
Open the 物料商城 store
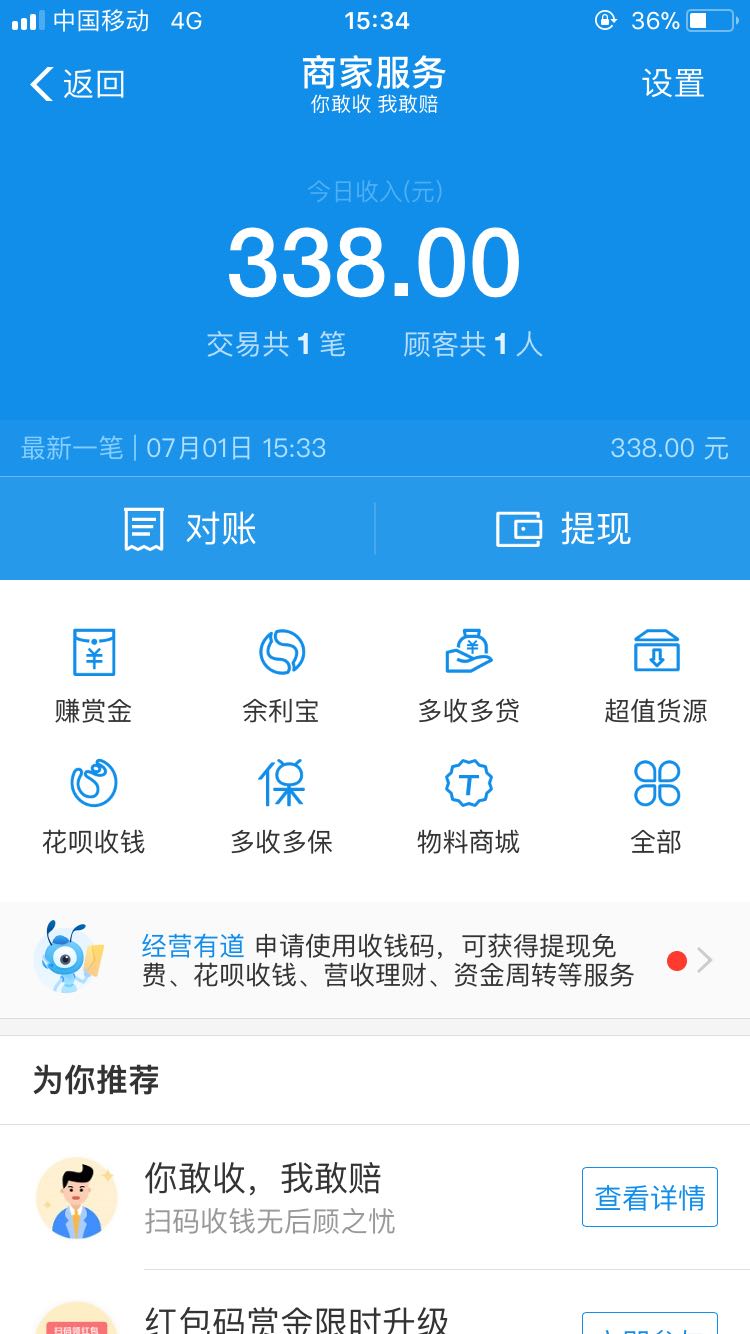pos(468,806)
